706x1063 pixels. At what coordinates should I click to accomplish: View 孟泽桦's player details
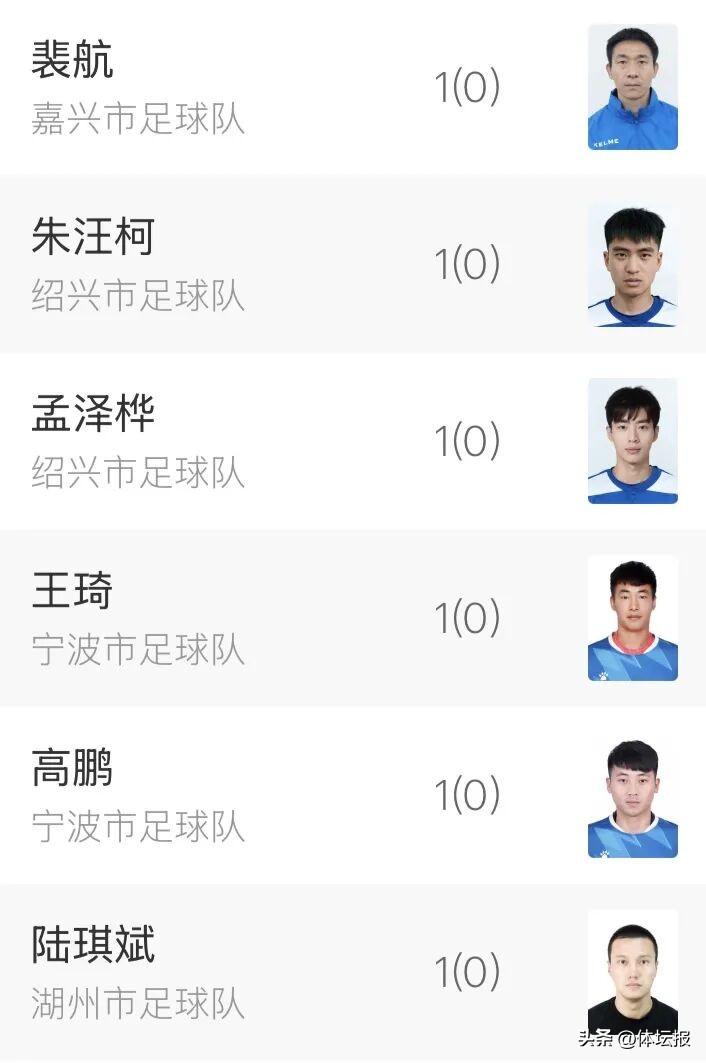[x=93, y=415]
